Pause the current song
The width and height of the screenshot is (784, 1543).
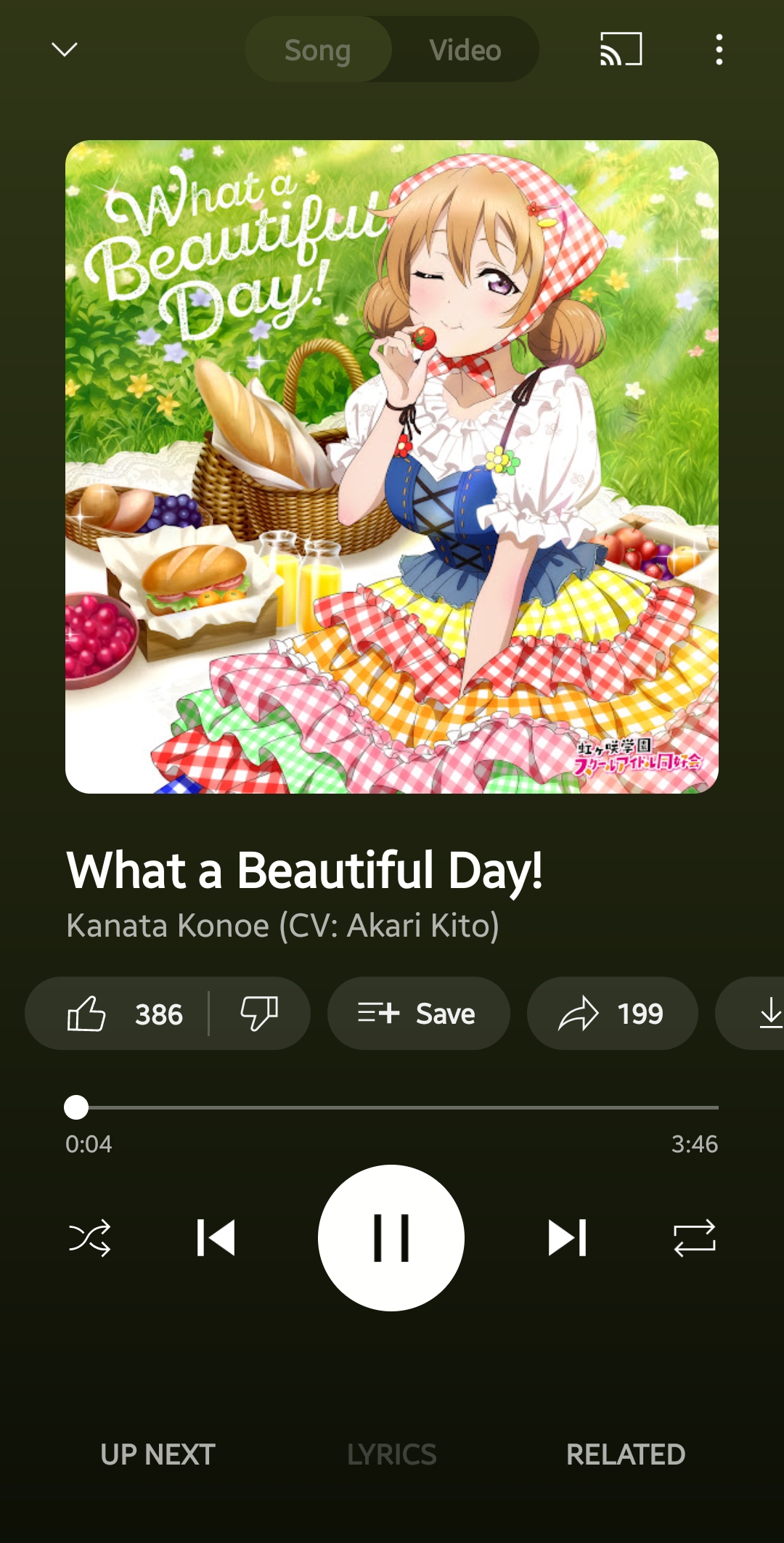[391, 1238]
